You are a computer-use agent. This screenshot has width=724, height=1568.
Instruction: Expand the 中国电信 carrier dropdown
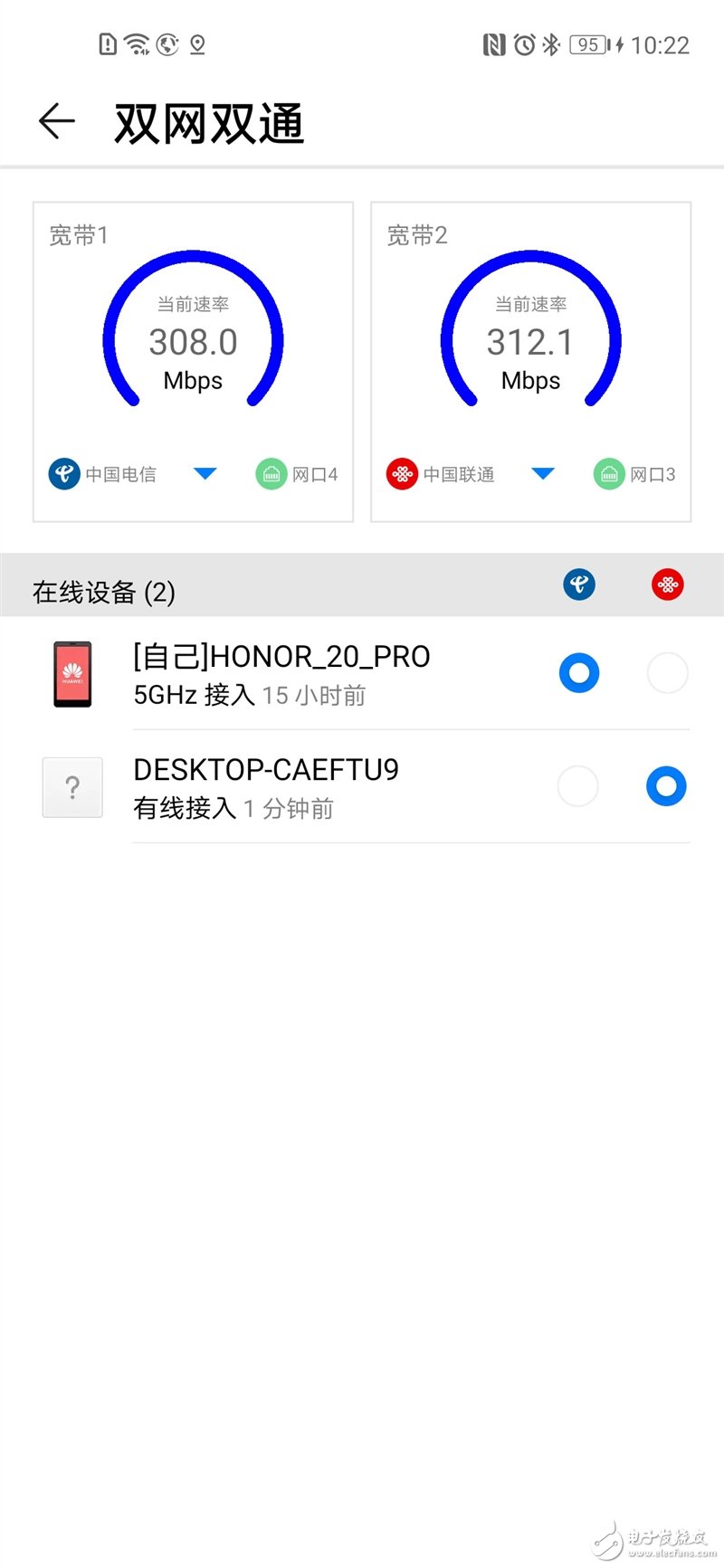205,473
